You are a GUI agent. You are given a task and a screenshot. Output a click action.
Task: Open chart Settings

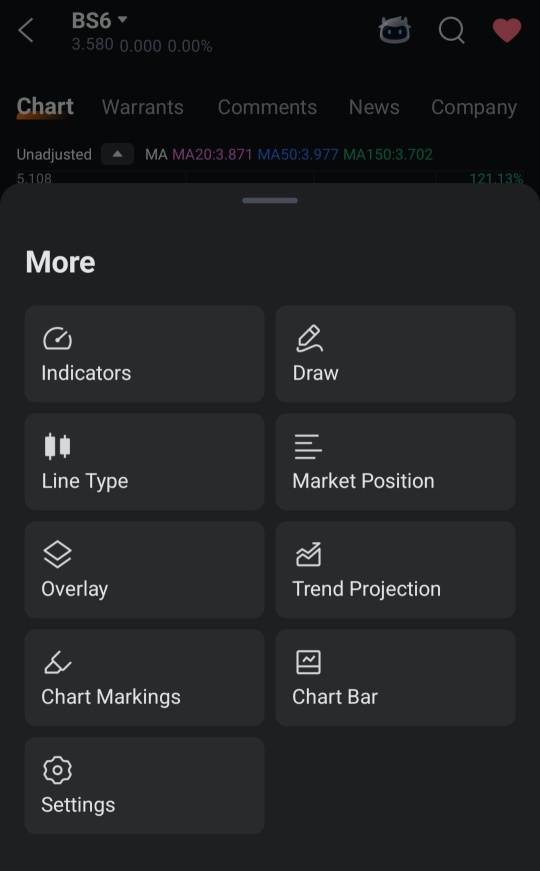[144, 785]
